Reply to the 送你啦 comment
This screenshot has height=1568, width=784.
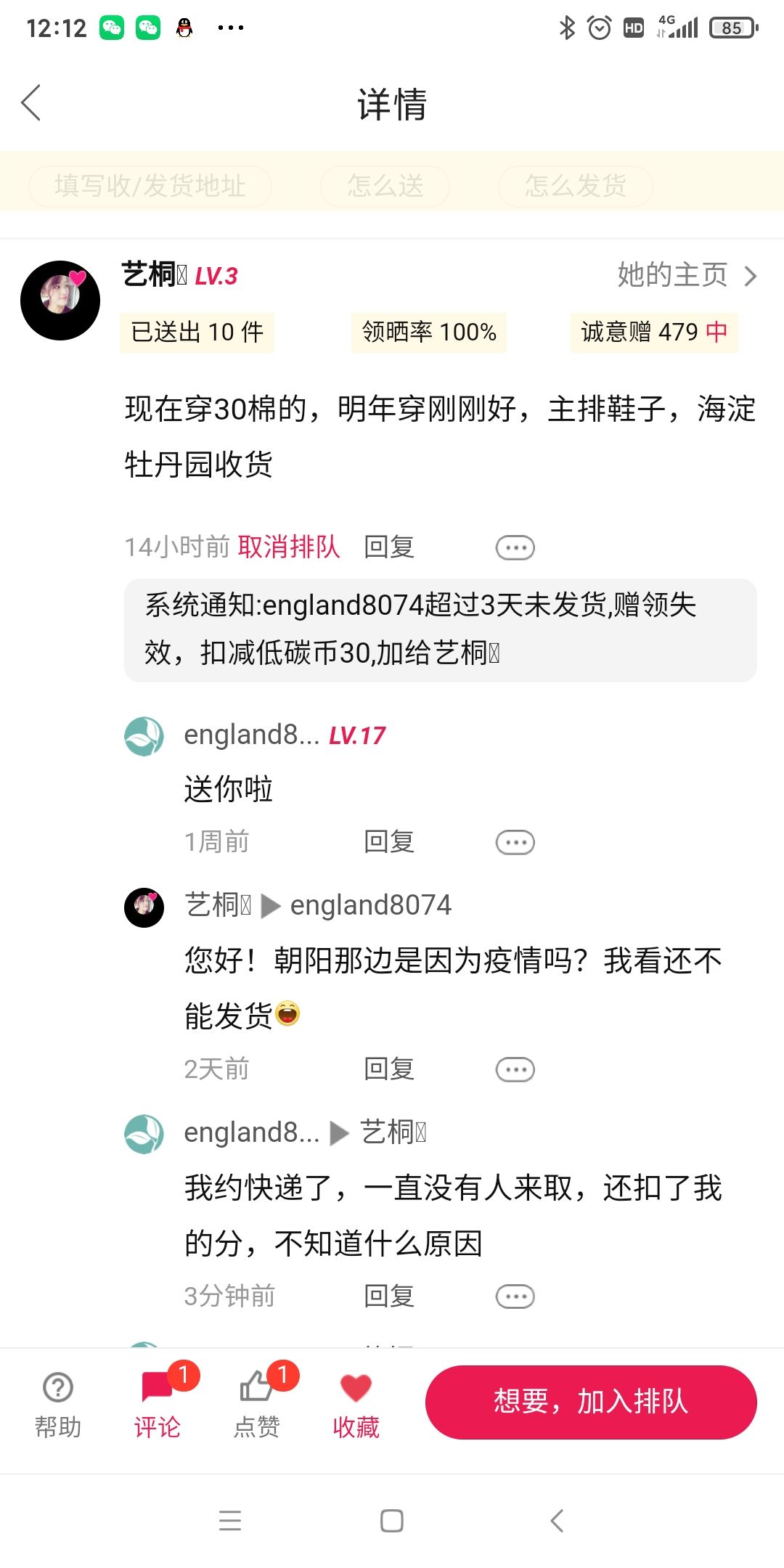[x=389, y=842]
